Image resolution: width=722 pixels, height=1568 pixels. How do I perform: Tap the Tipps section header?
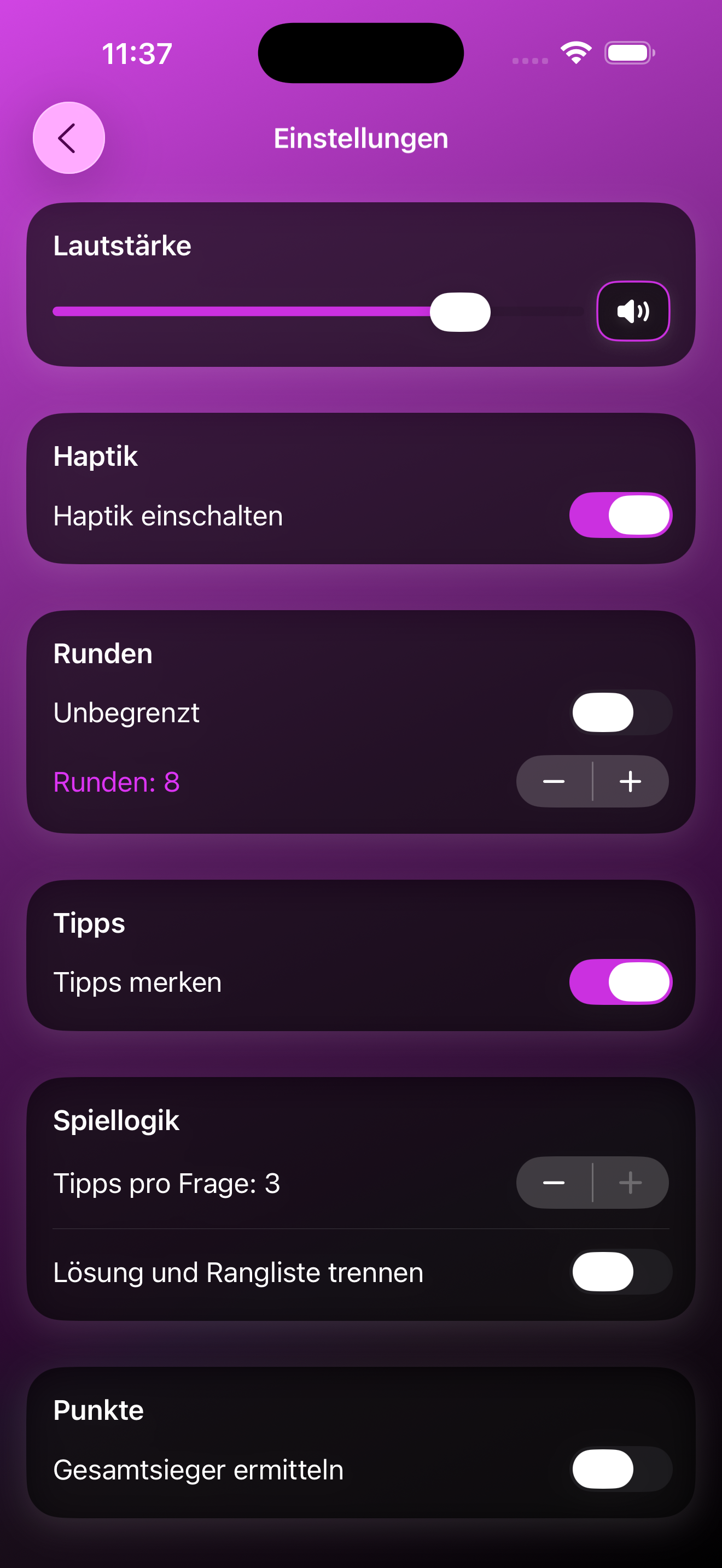(x=89, y=923)
